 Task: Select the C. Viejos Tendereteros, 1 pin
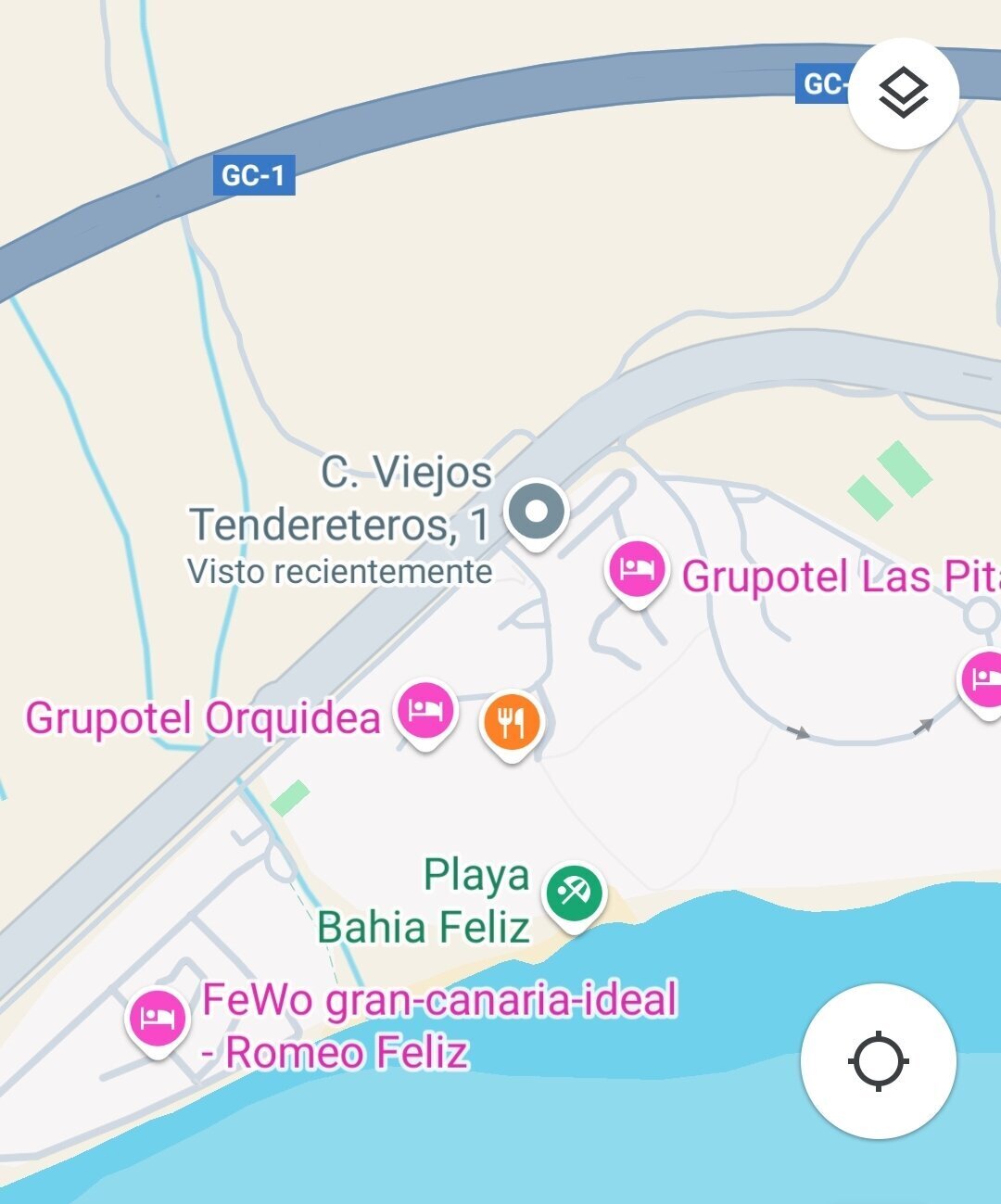[x=536, y=512]
